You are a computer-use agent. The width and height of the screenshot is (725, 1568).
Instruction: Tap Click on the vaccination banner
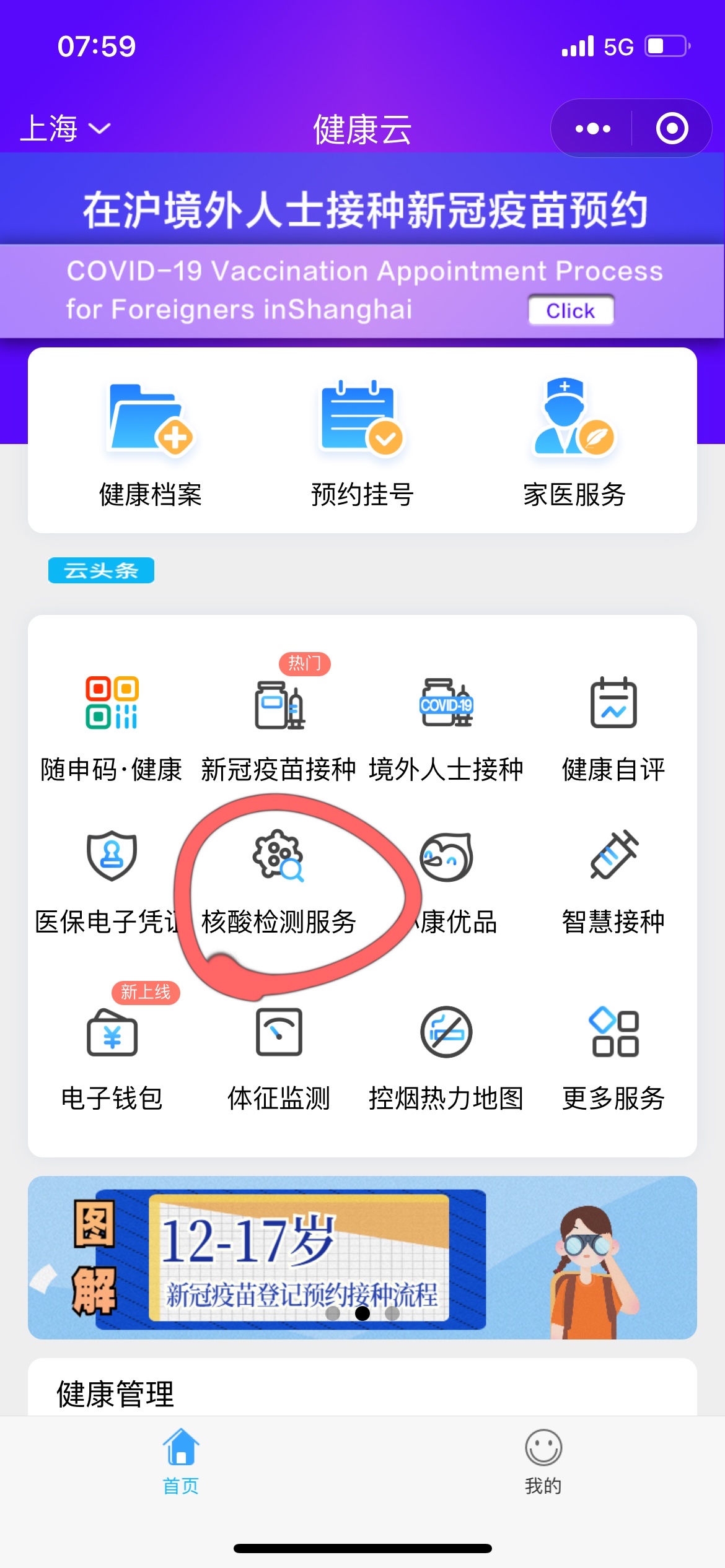pyautogui.click(x=571, y=310)
